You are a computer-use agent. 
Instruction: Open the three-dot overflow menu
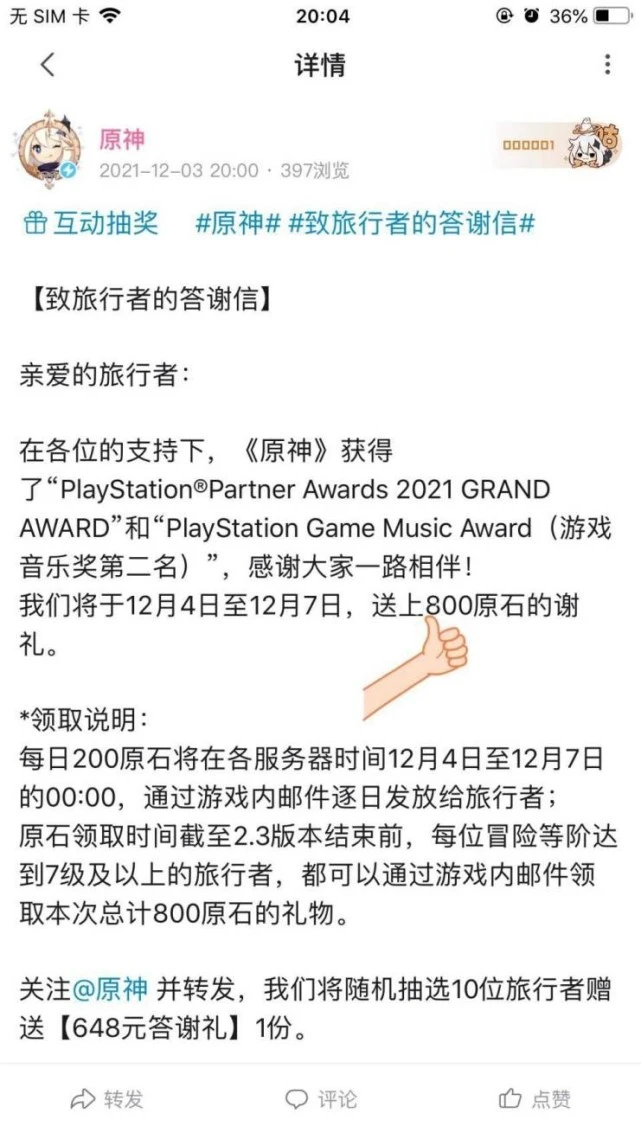click(607, 66)
